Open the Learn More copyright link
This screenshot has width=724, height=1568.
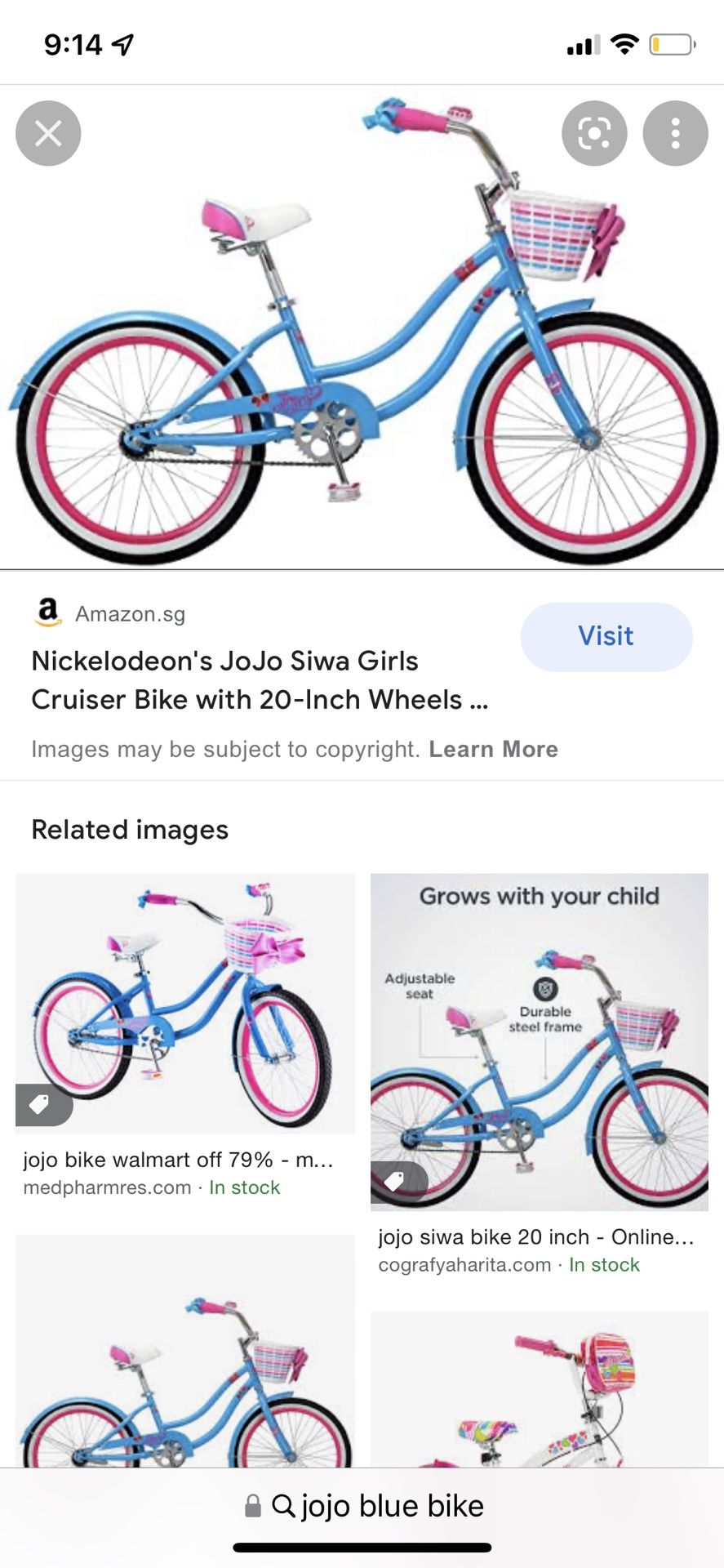click(494, 749)
